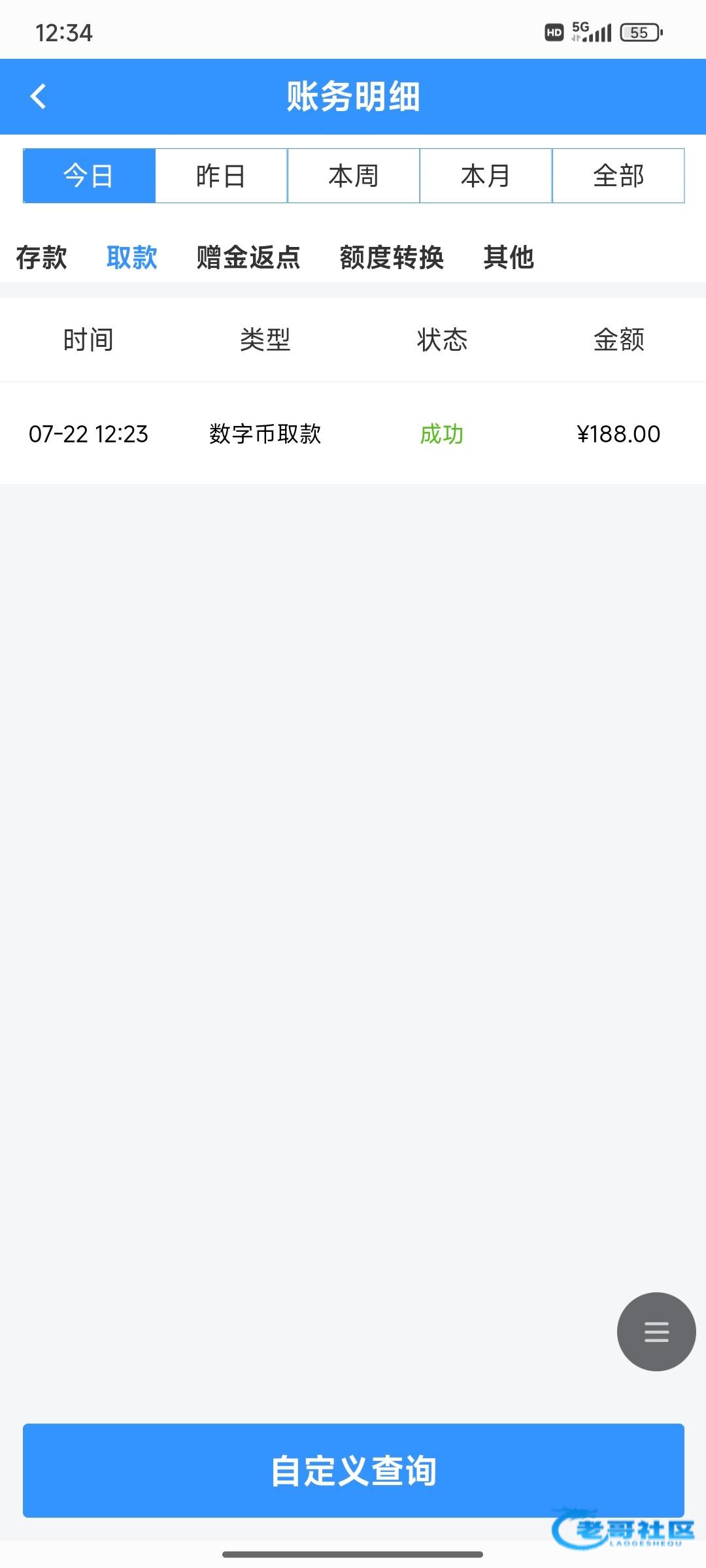View 全部 records
706x1568 pixels.
[618, 176]
